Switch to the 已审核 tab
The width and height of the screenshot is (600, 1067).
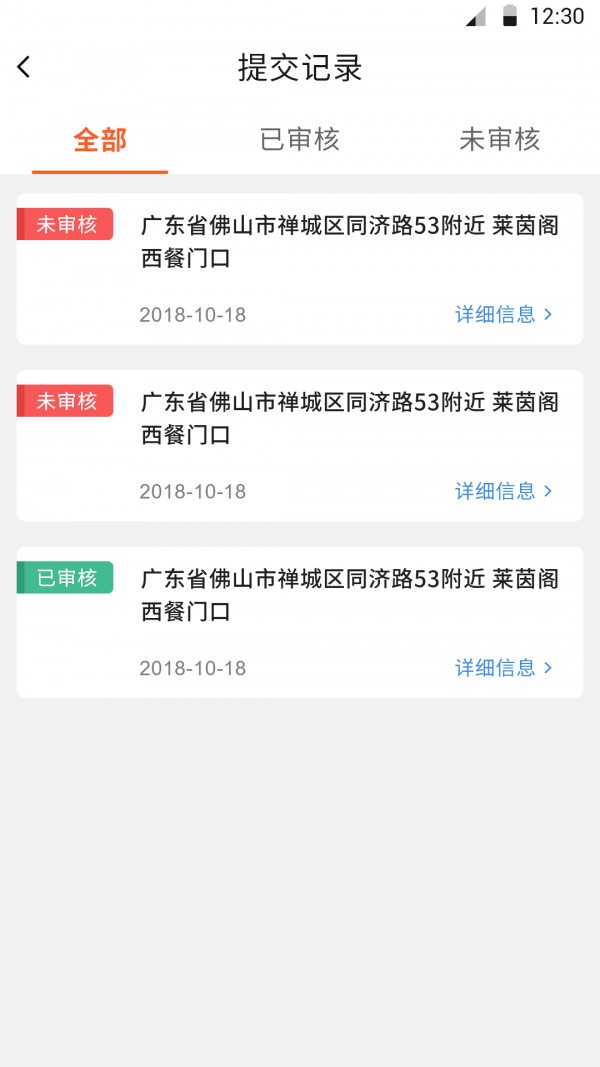300,140
